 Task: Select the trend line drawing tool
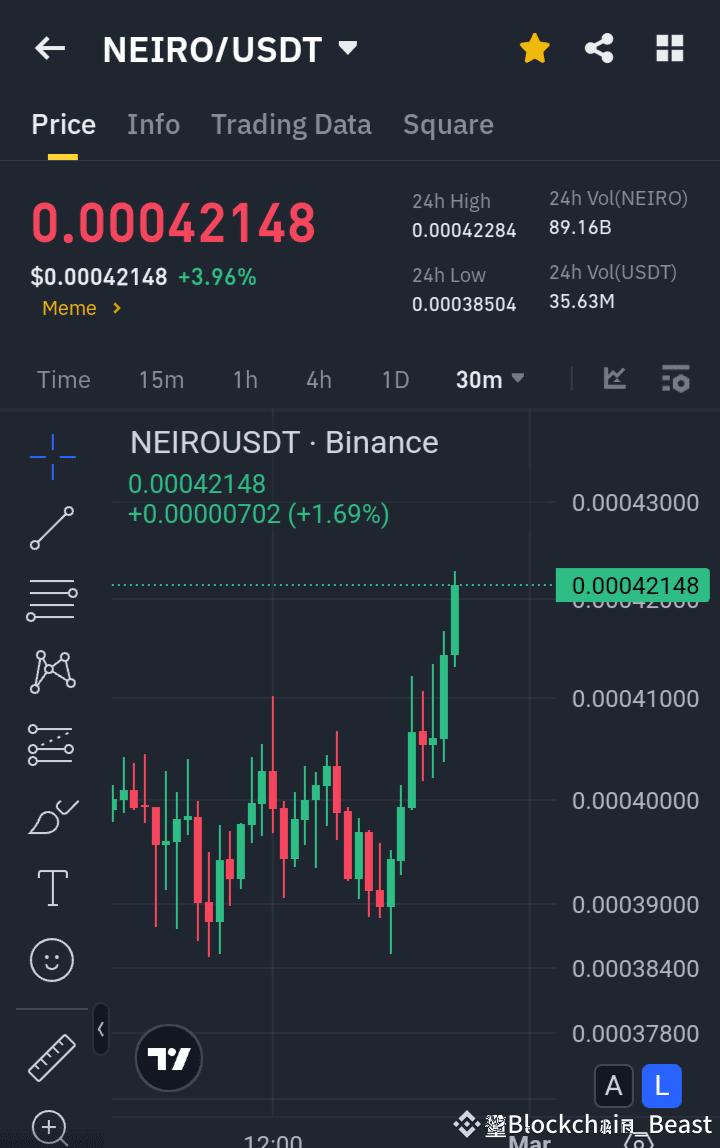[51, 528]
